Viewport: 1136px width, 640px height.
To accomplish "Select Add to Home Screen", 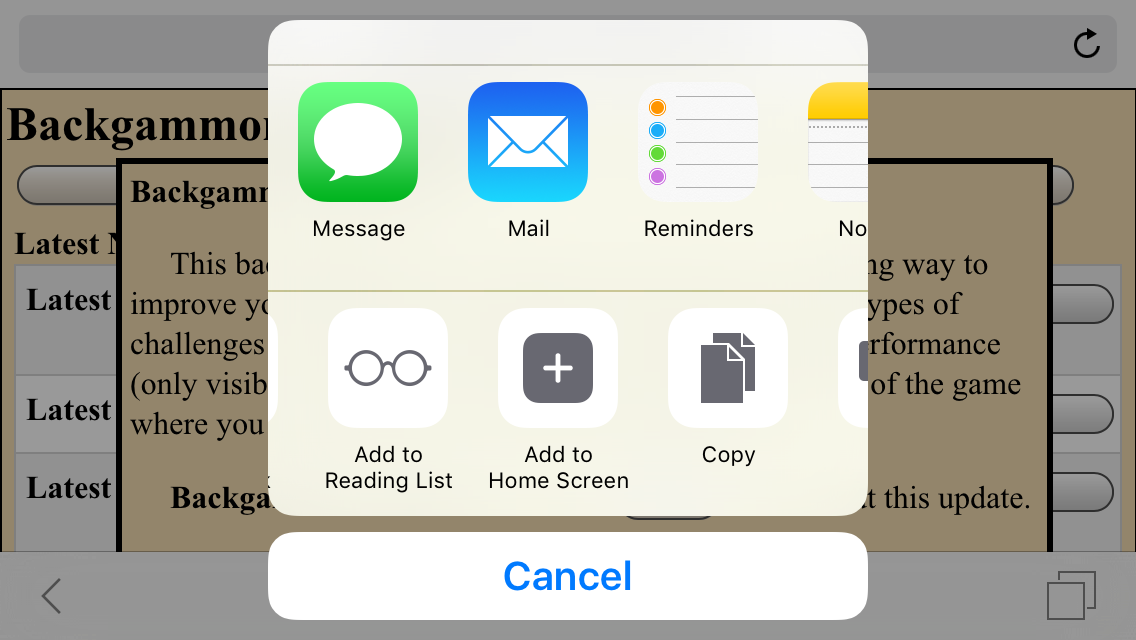I will 558,368.
